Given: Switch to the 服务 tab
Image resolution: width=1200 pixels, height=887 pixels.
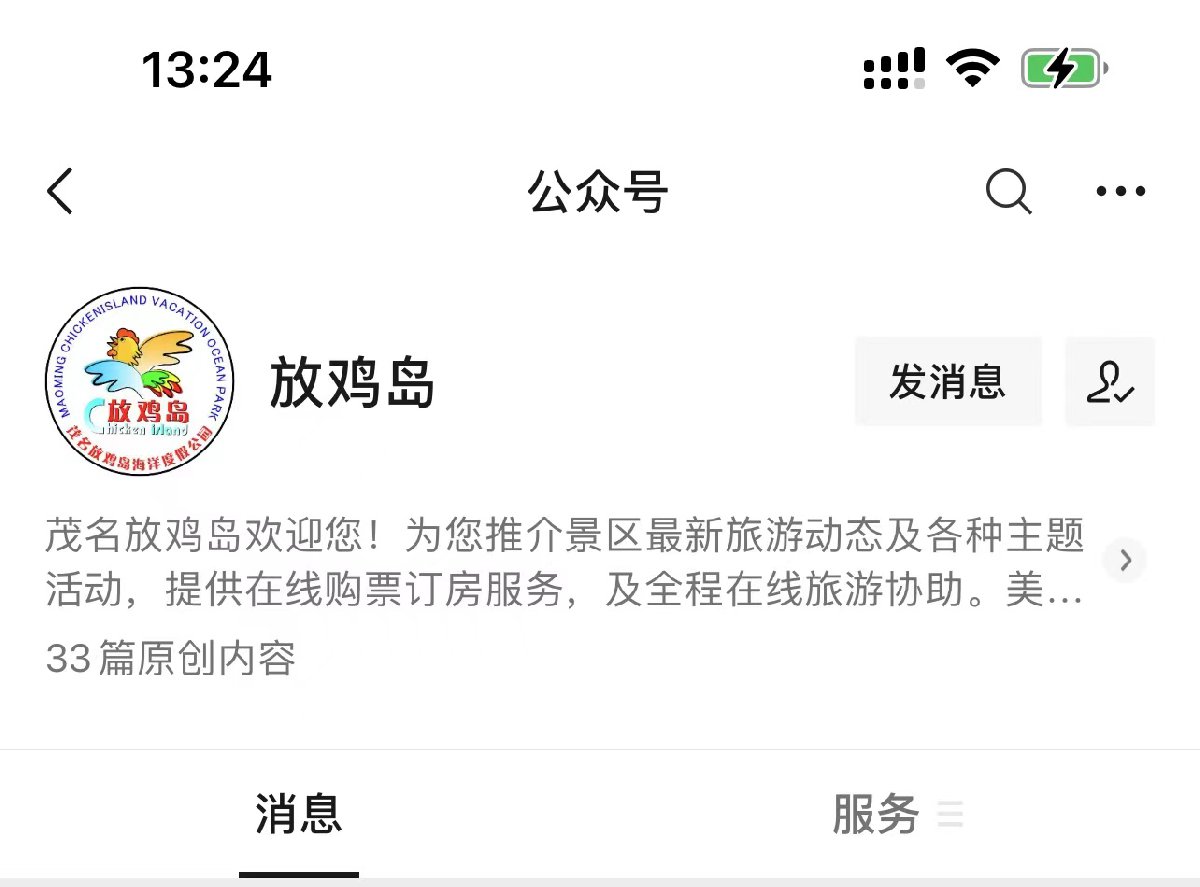Looking at the screenshot, I should pyautogui.click(x=877, y=814).
